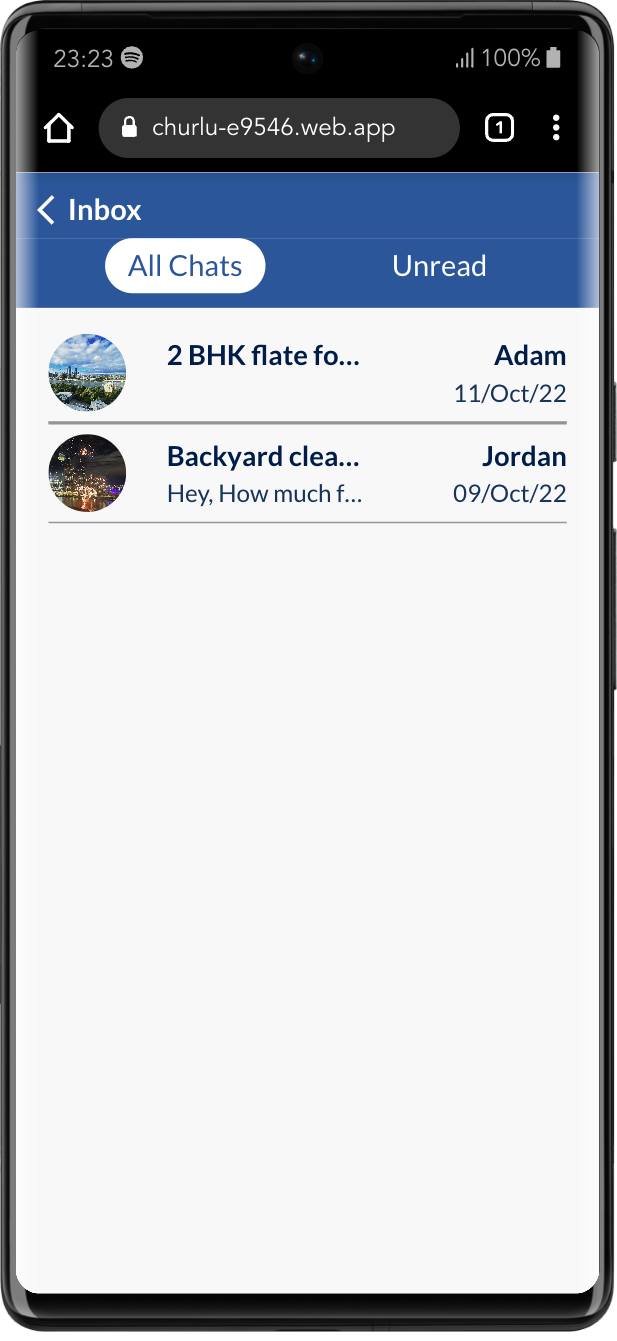Switch to the Unread tab

pyautogui.click(x=439, y=266)
